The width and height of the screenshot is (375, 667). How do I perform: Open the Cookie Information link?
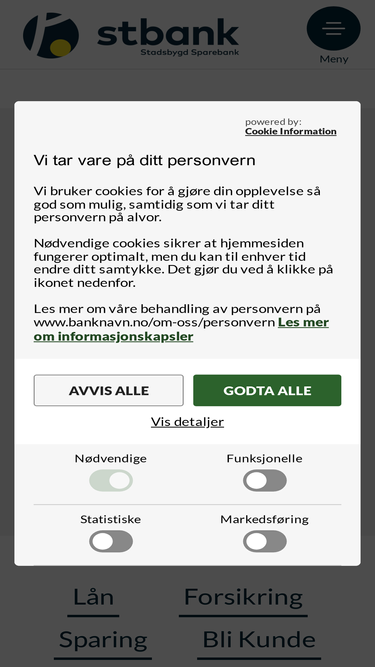click(x=291, y=131)
